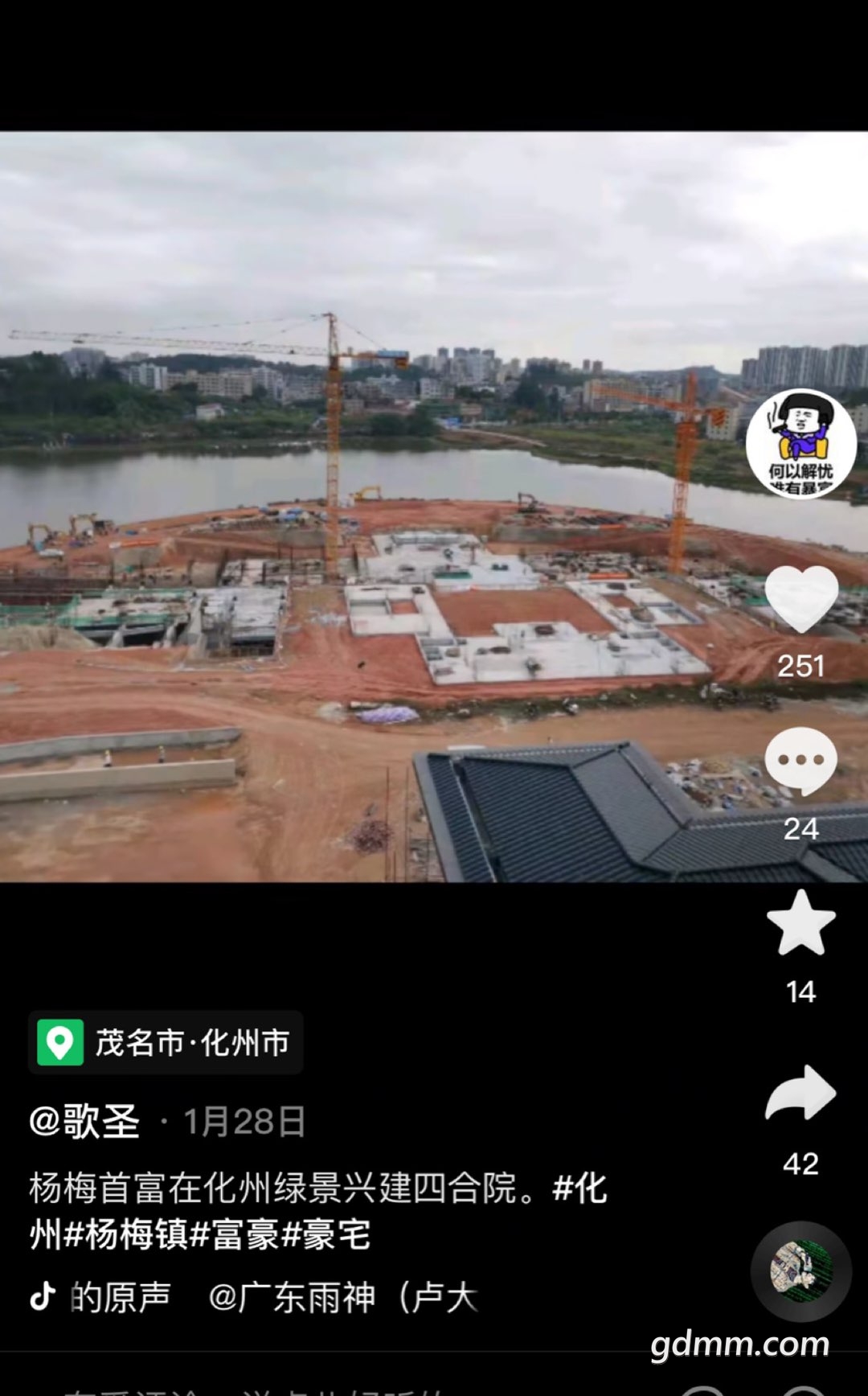
Task: Share this video via arrow icon
Action: tap(800, 1094)
